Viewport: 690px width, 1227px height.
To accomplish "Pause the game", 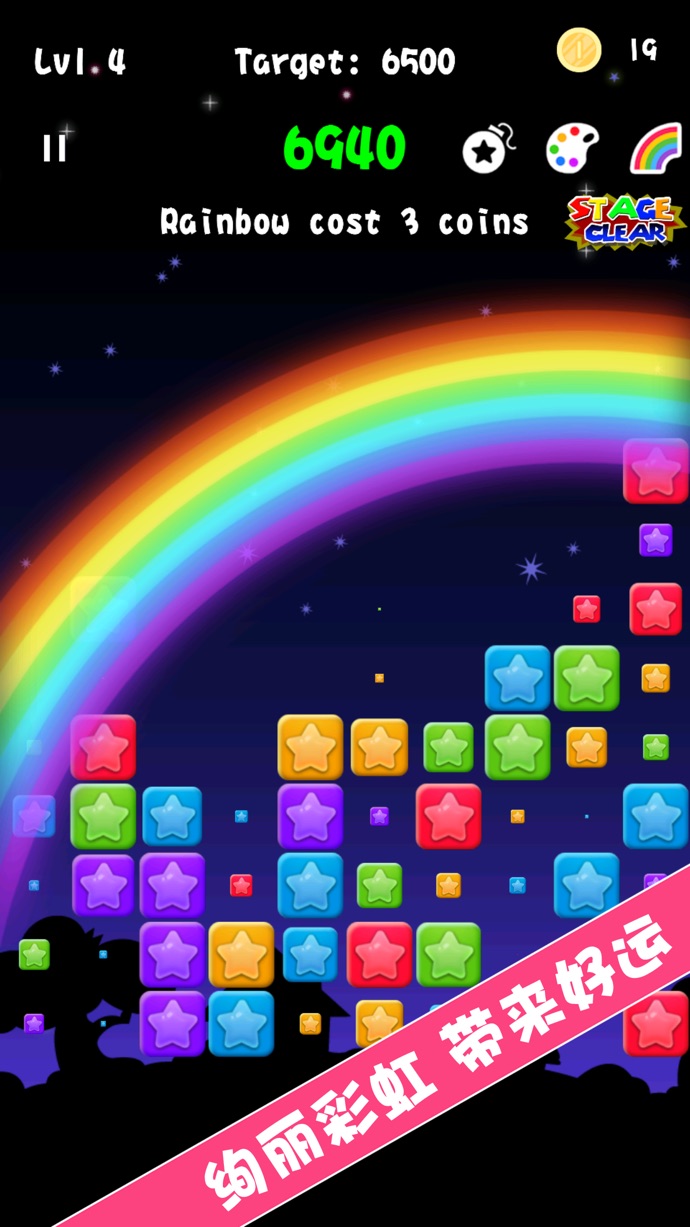I will point(54,149).
